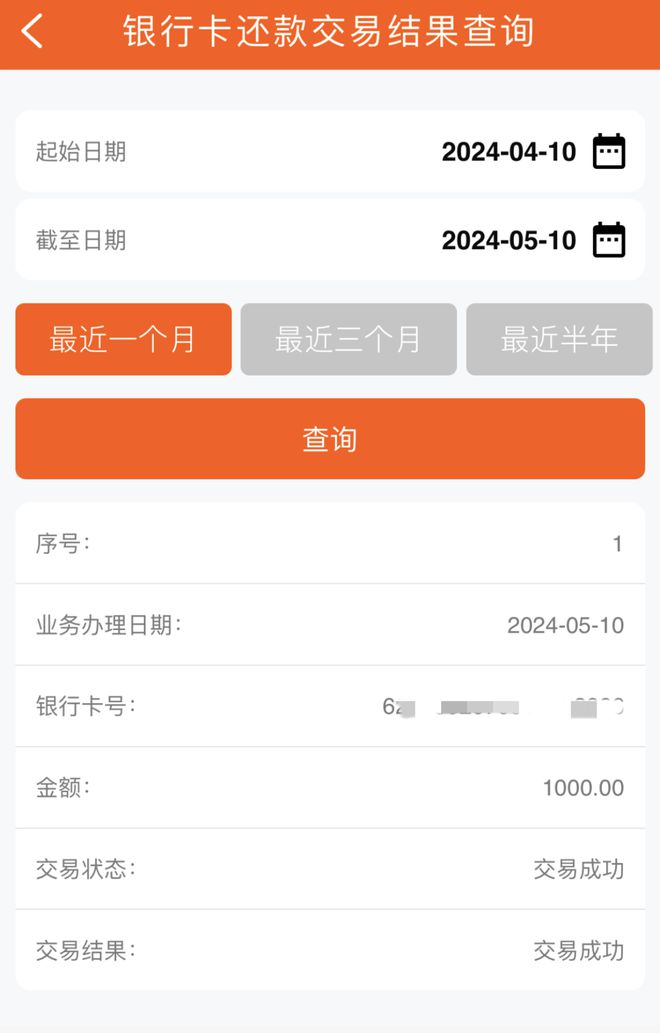Open the calendar picker for 截至日期
The width and height of the screenshot is (660, 1033).
tap(609, 240)
